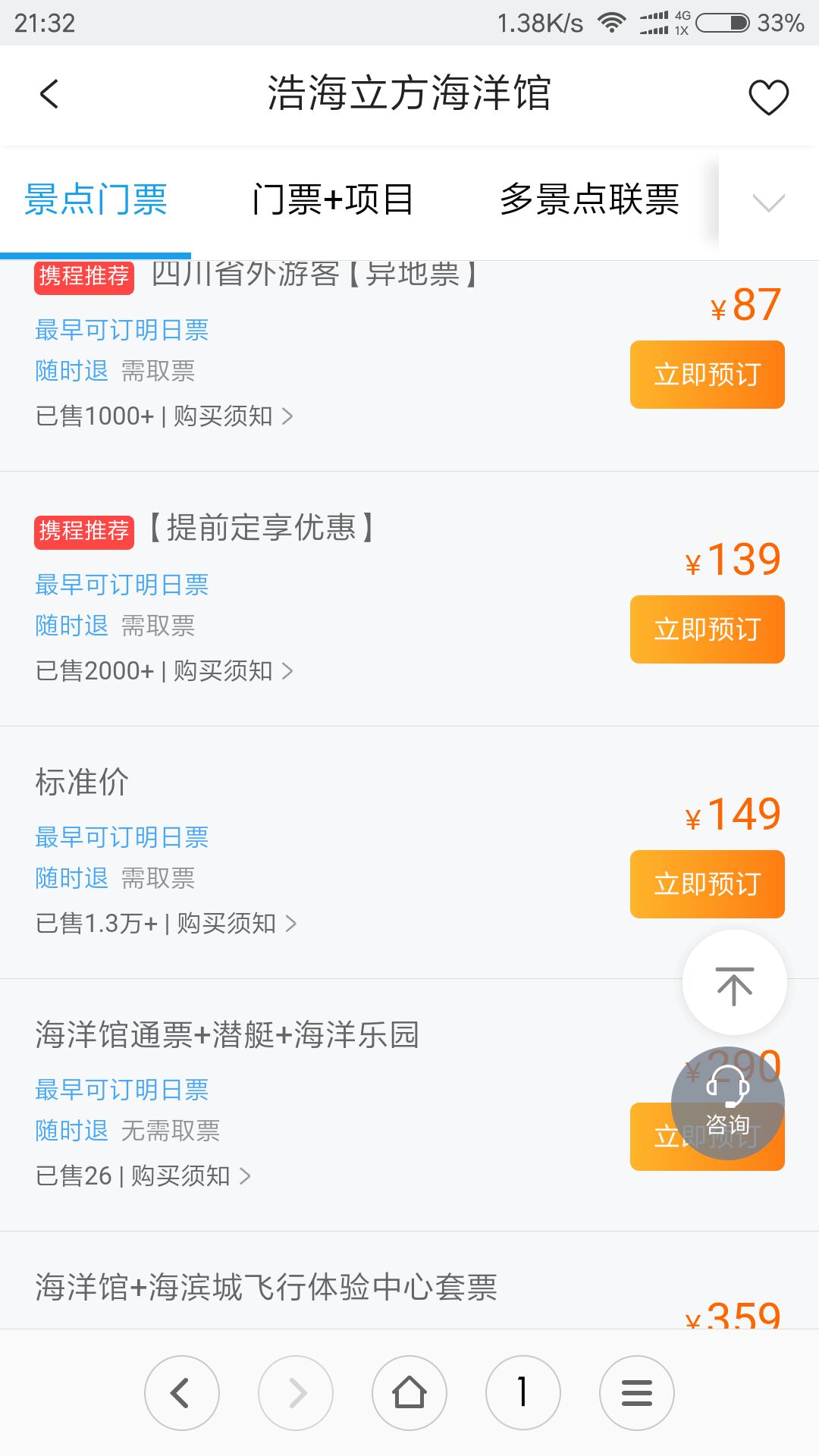Open 购买须知 for the 已售2000+ ticket
Screen dimensions: 819x1456
pos(233,671)
